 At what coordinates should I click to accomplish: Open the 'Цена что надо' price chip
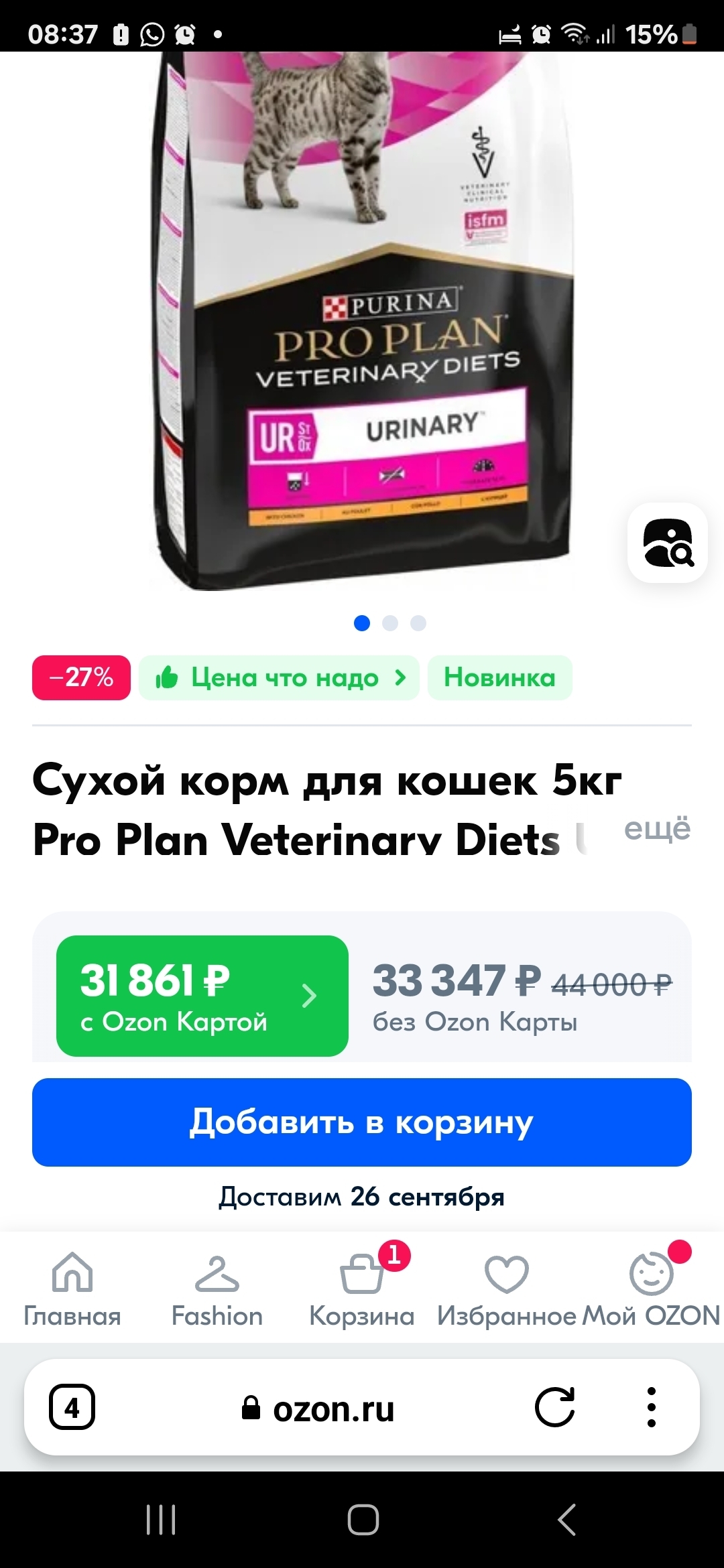(x=279, y=677)
